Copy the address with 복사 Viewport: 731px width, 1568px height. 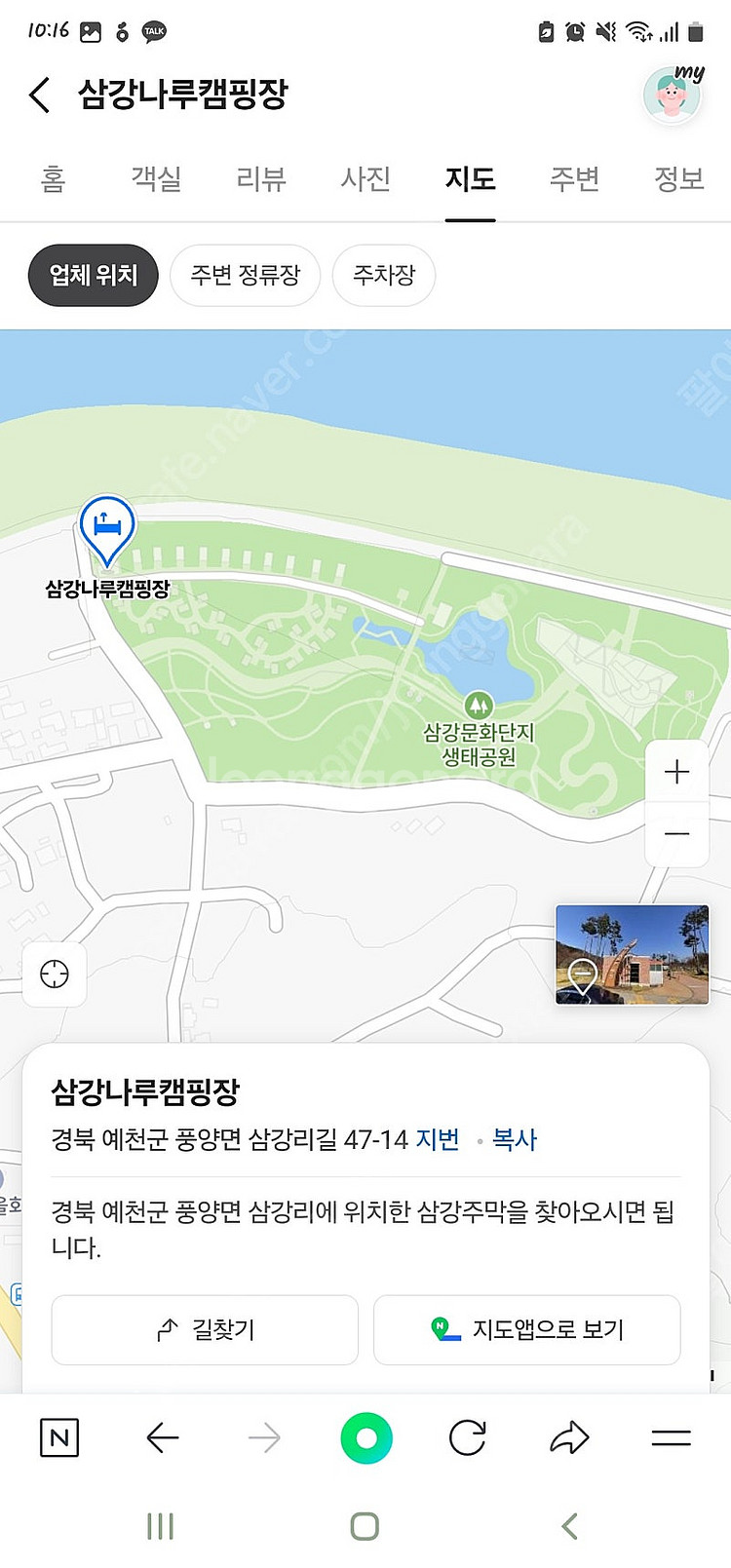[x=515, y=1139]
